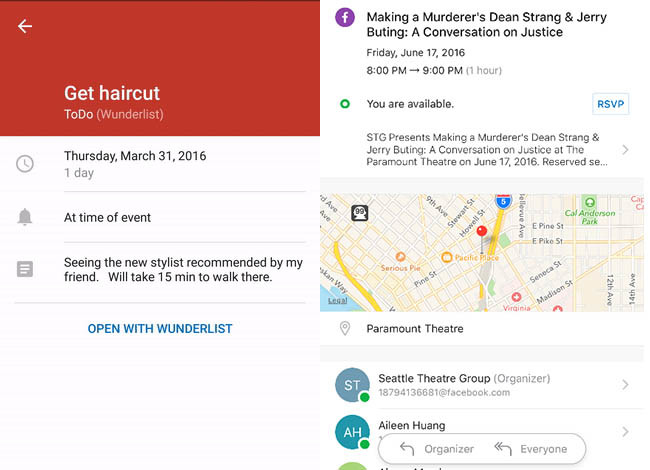Viewport: 650px width, 470px height.
Task: Reply to the Organizer
Action: coord(436,449)
